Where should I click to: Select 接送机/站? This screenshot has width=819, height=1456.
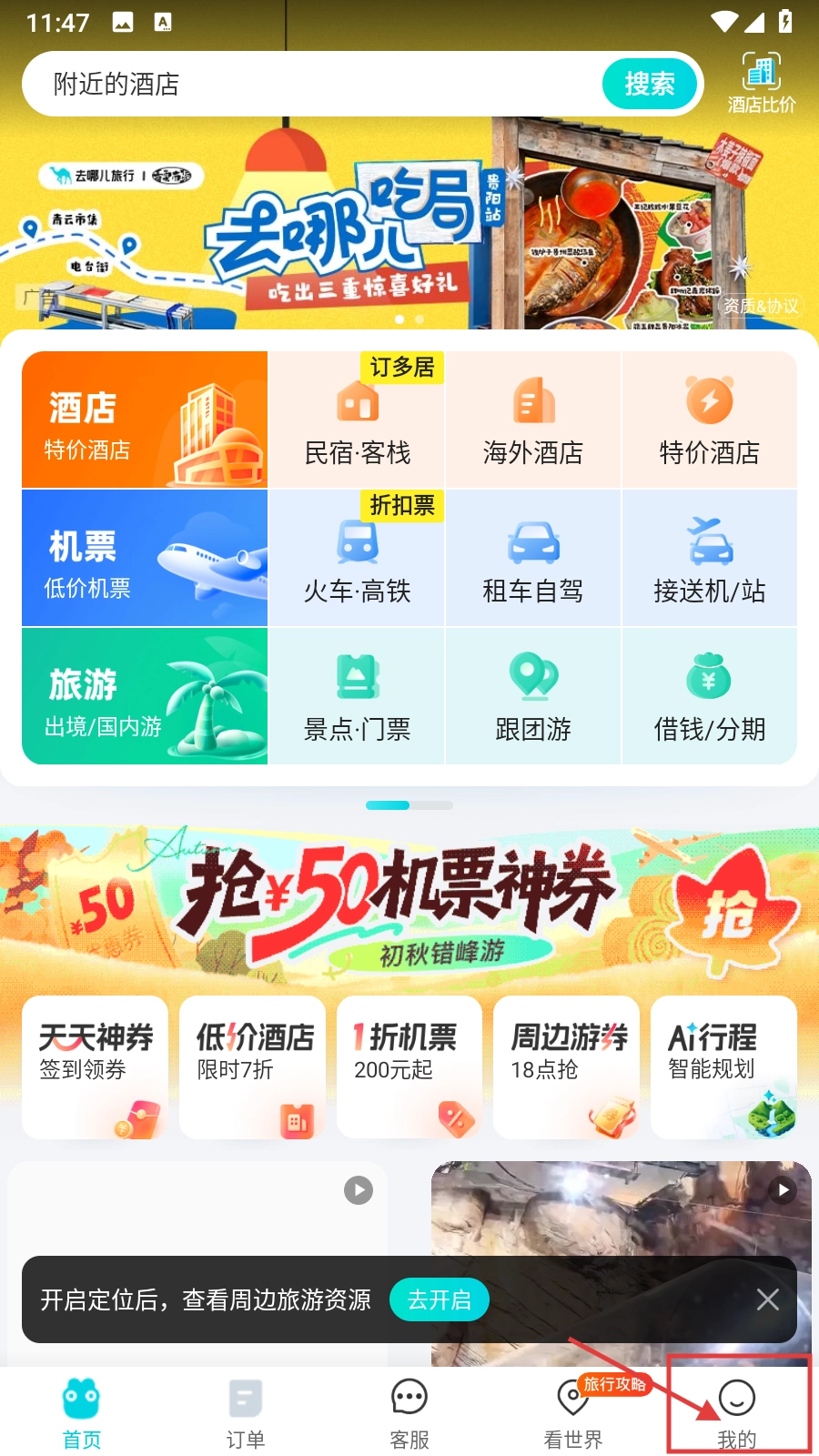[x=710, y=559]
